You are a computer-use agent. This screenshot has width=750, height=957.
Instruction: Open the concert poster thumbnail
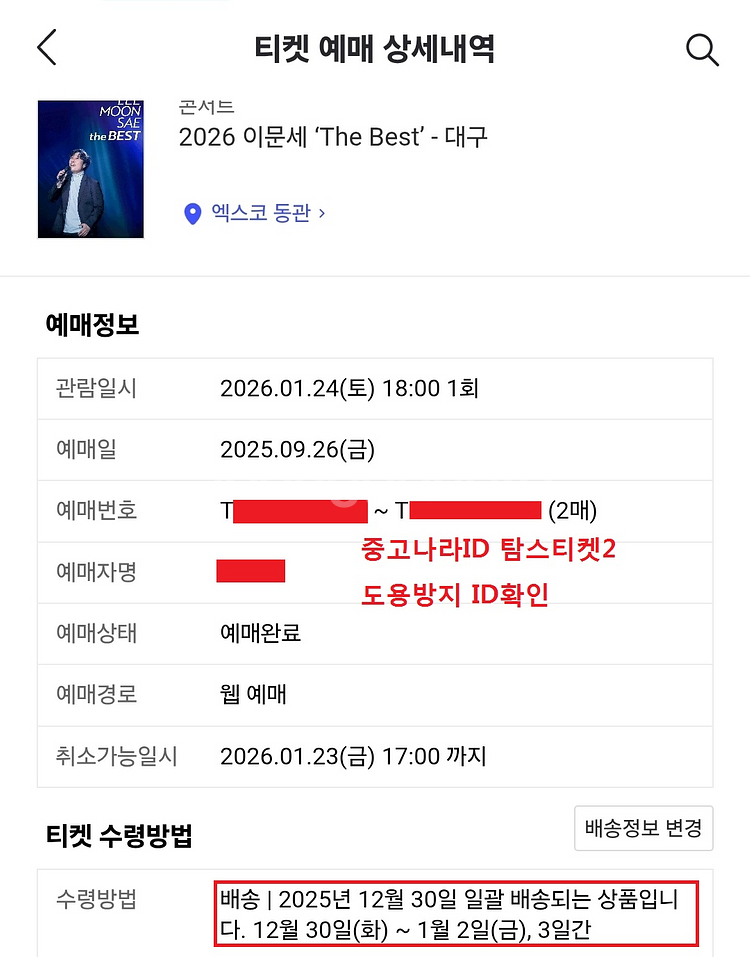[x=90, y=169]
